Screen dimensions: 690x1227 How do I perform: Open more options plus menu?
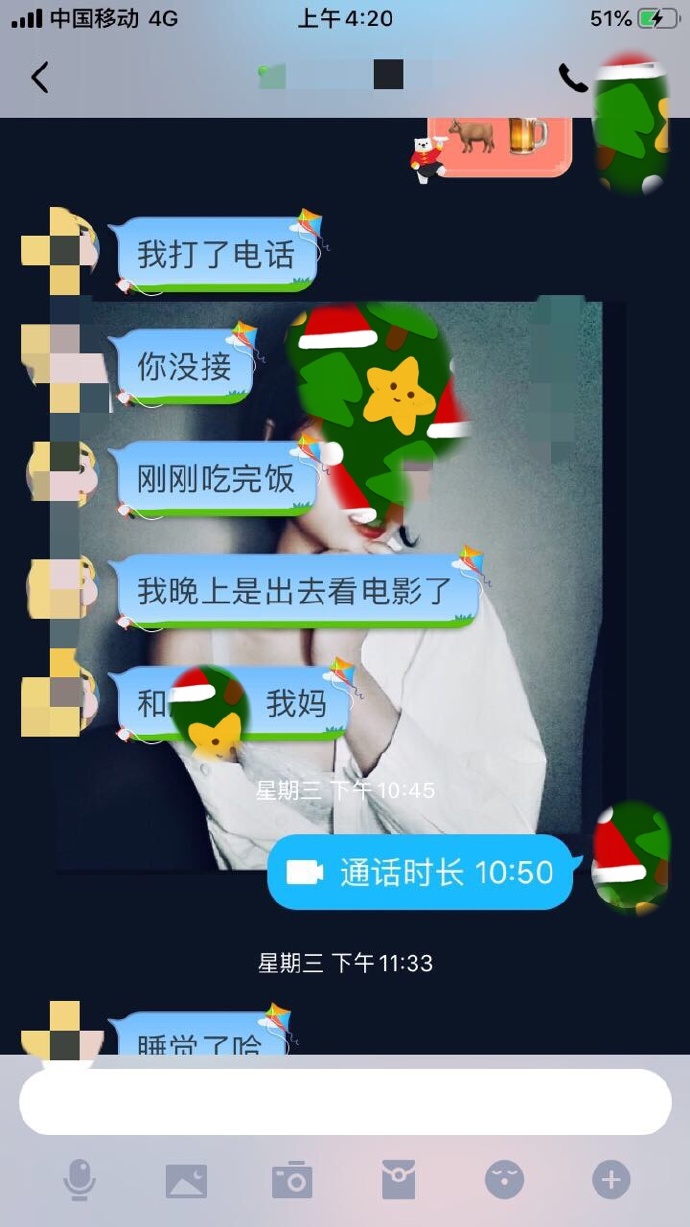[x=611, y=1180]
